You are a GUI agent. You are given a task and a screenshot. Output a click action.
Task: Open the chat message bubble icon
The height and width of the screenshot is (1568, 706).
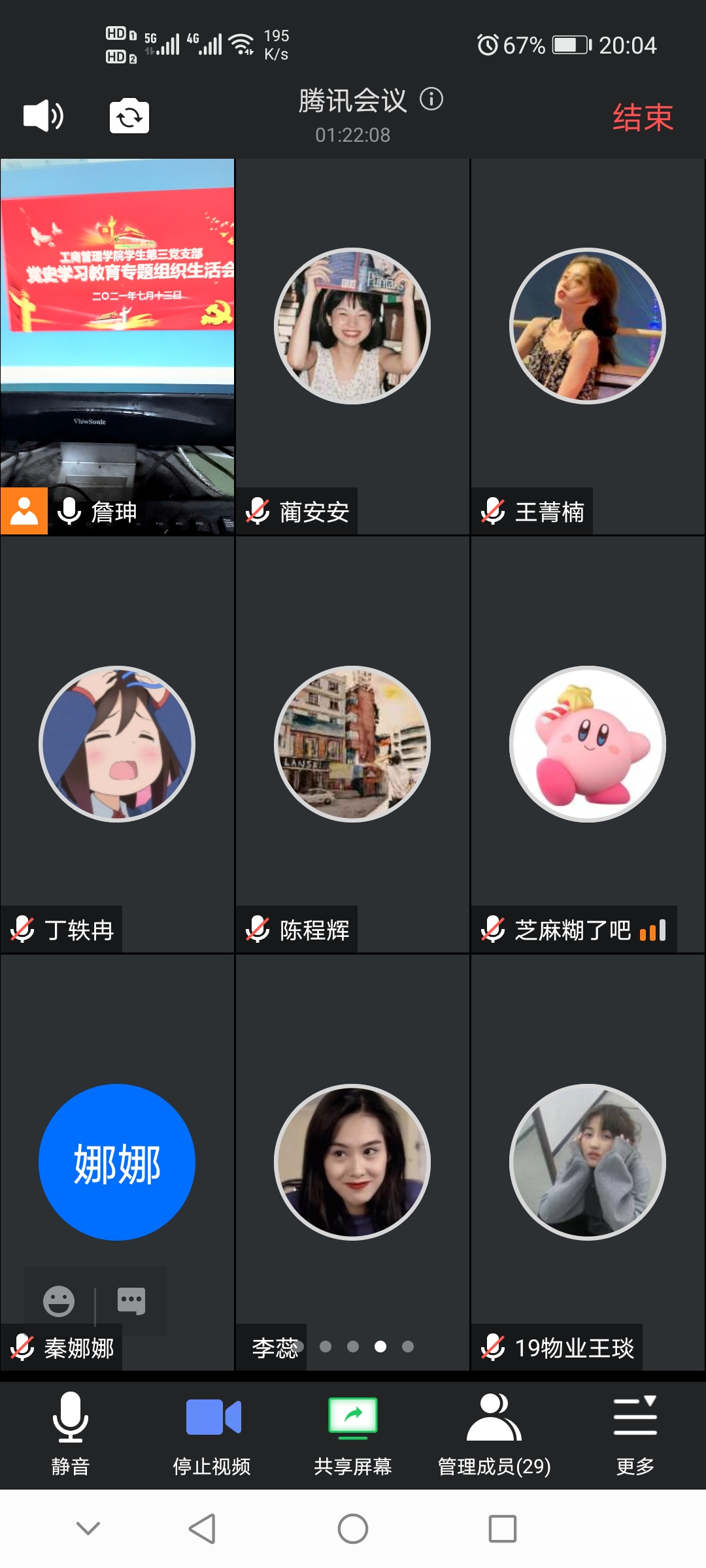click(x=131, y=1301)
